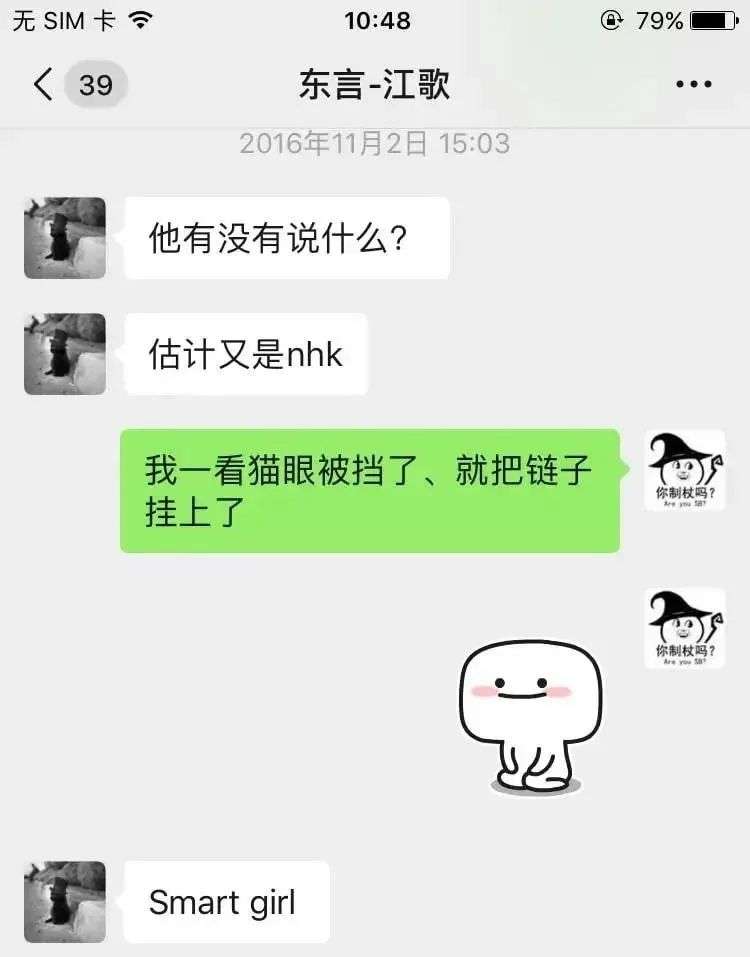The height and width of the screenshot is (957, 750).
Task: Tap contact avatar next to 估计又是nhk
Action: click(x=65, y=354)
